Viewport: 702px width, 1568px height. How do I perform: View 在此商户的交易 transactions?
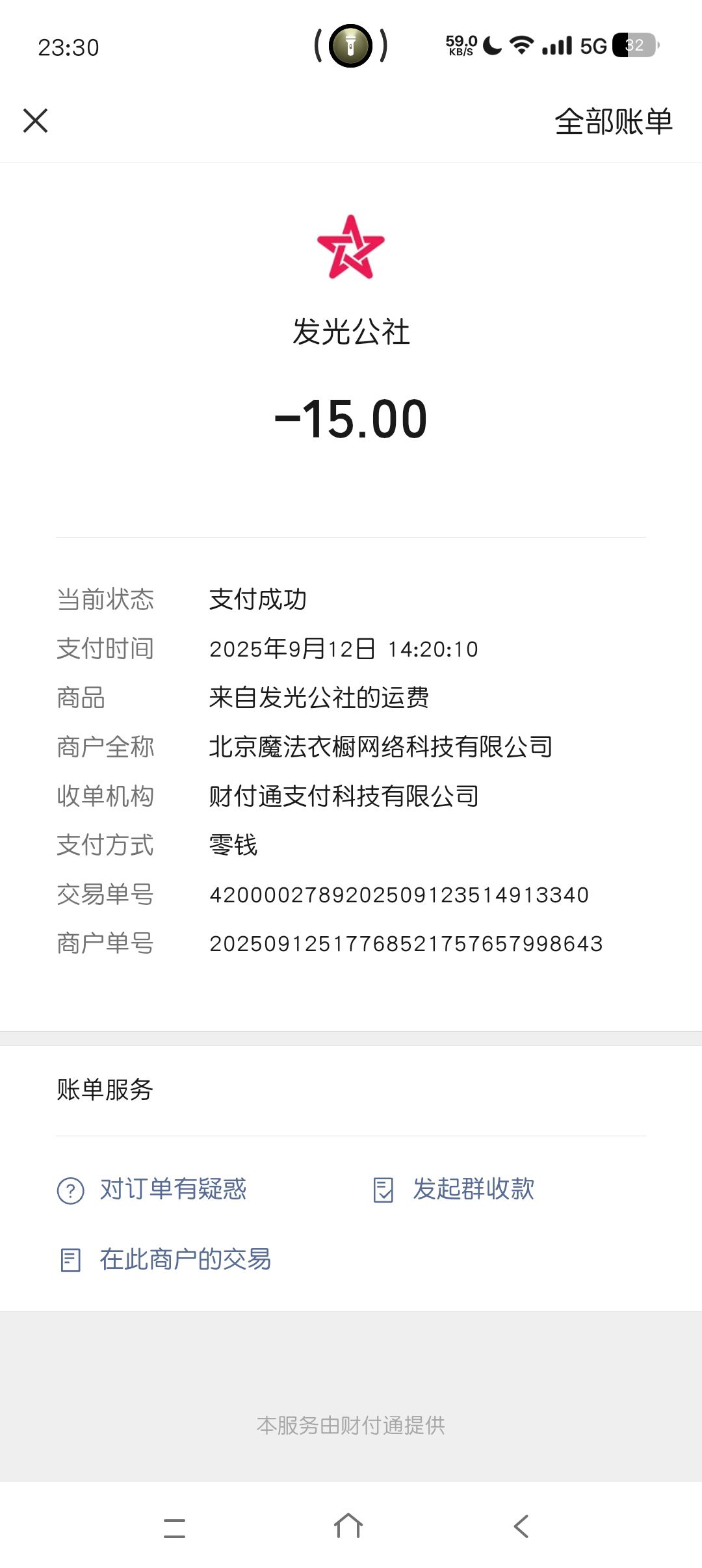pyautogui.click(x=165, y=1260)
